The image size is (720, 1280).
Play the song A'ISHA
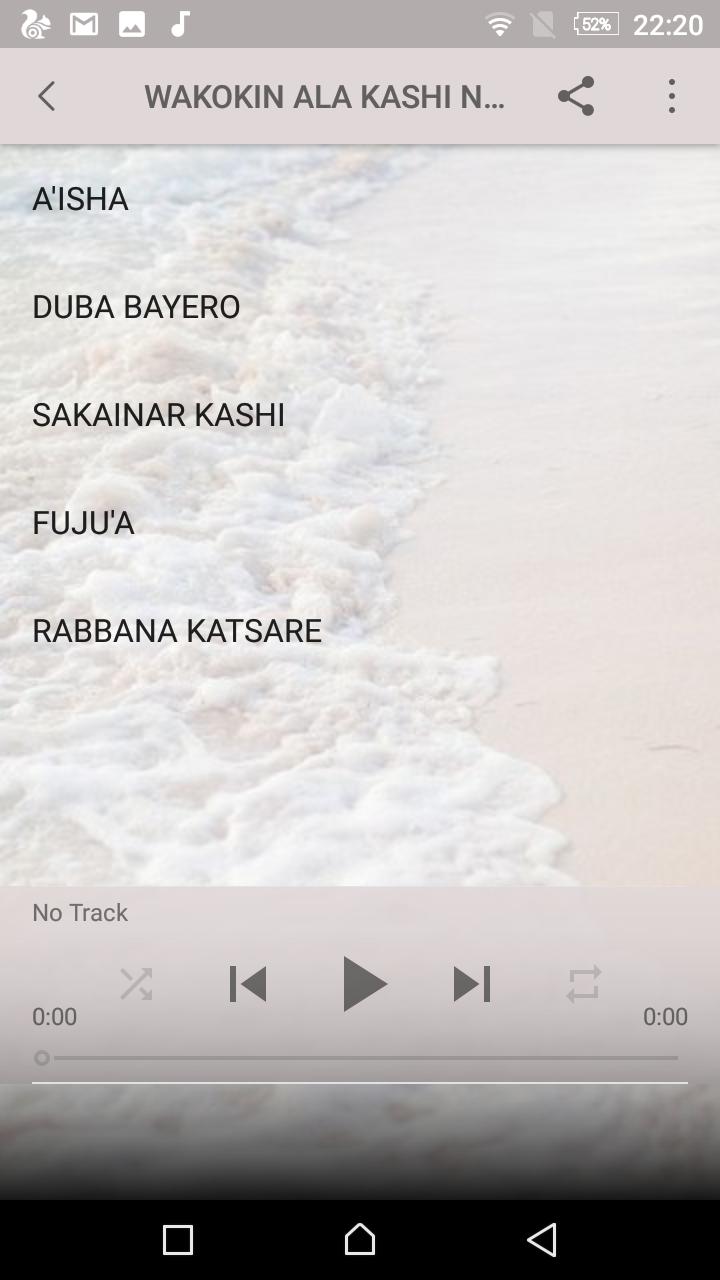(x=80, y=199)
